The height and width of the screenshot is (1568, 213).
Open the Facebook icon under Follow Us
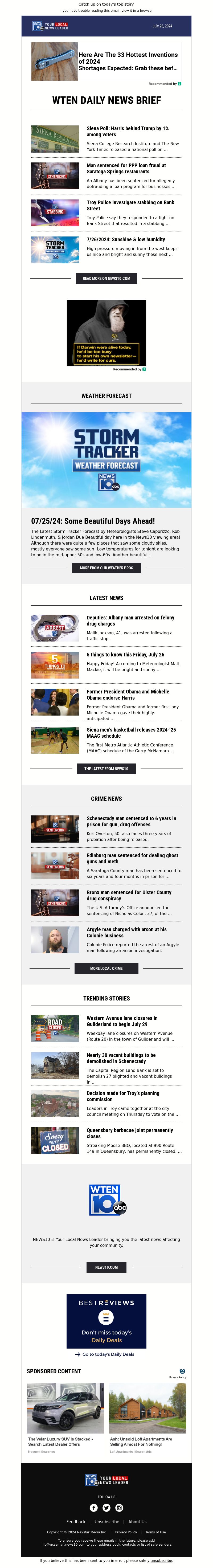pos(94,1508)
